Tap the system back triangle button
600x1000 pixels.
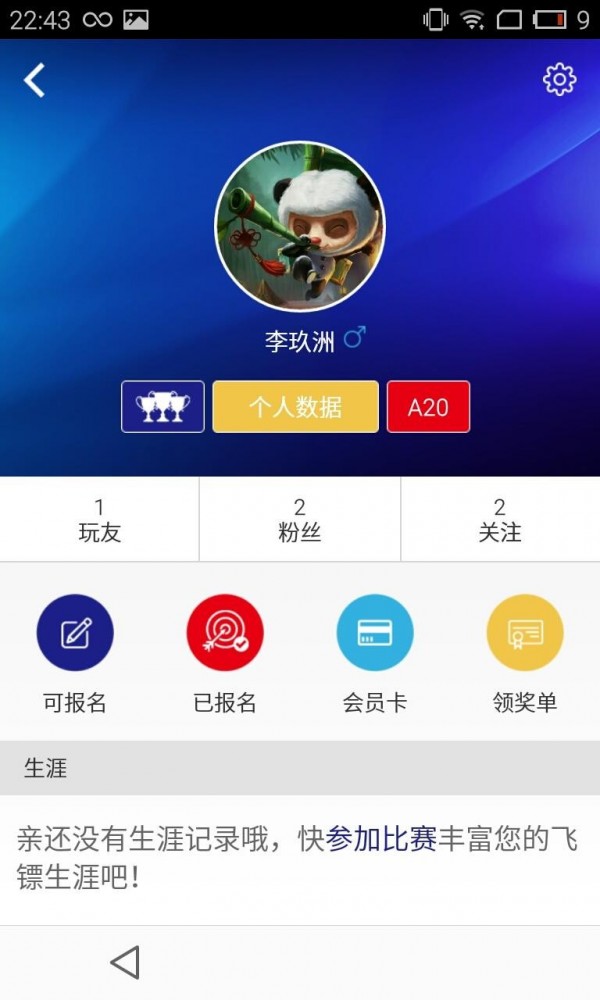point(124,962)
